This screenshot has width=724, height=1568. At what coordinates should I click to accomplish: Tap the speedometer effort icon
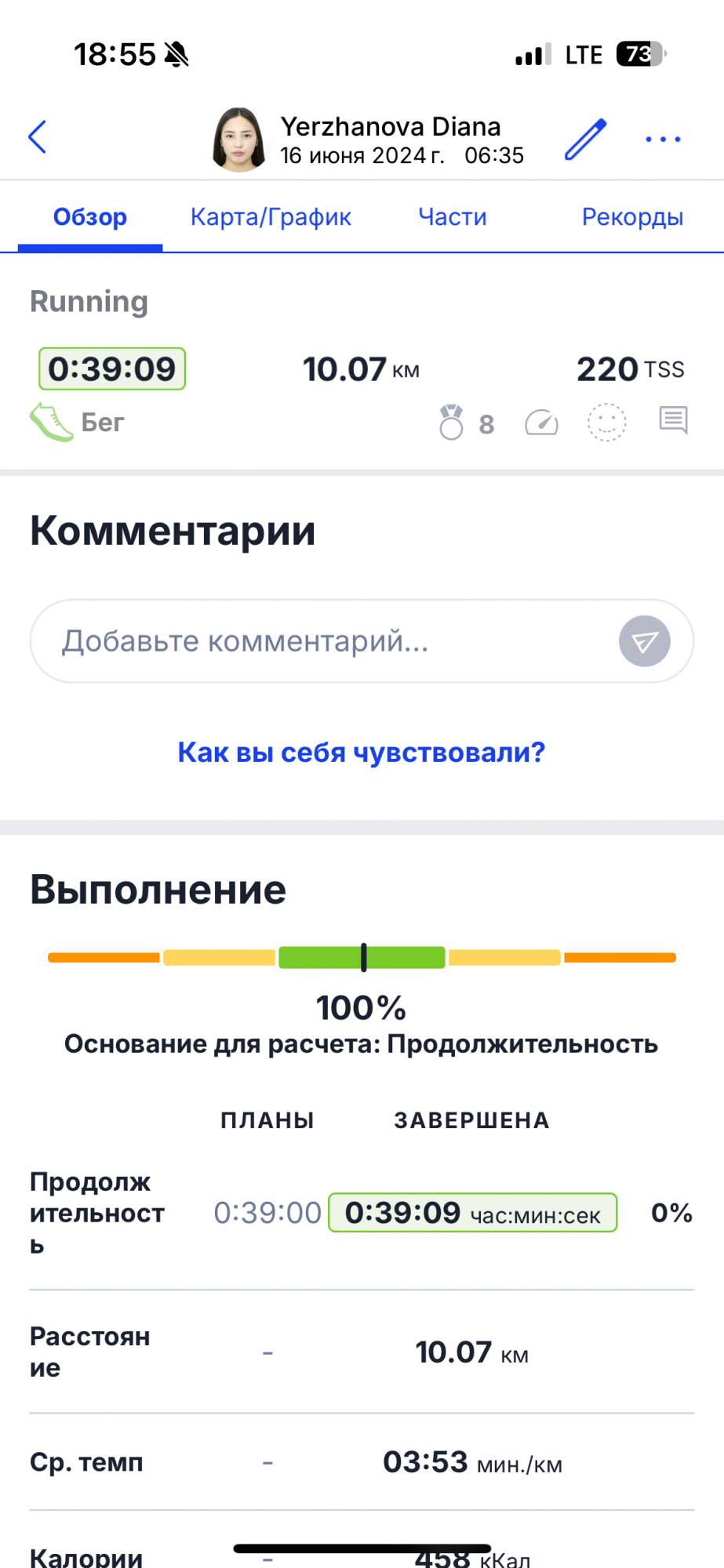[541, 423]
